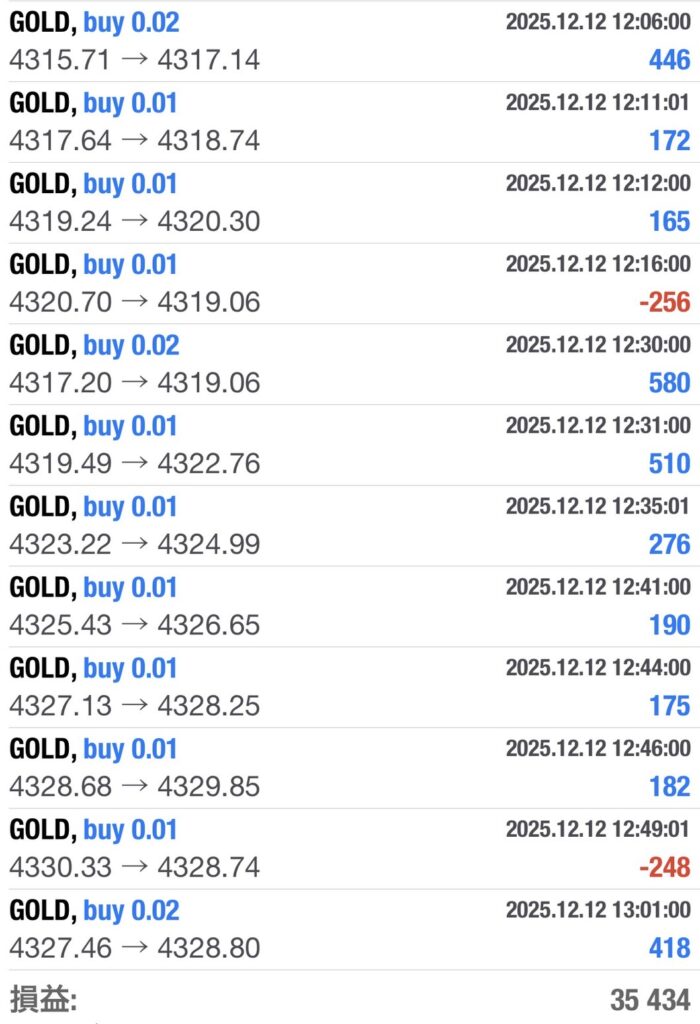Image resolution: width=700 pixels, height=1024 pixels.
Task: Tap the losing trade at 12:16:00
Action: pos(350,284)
